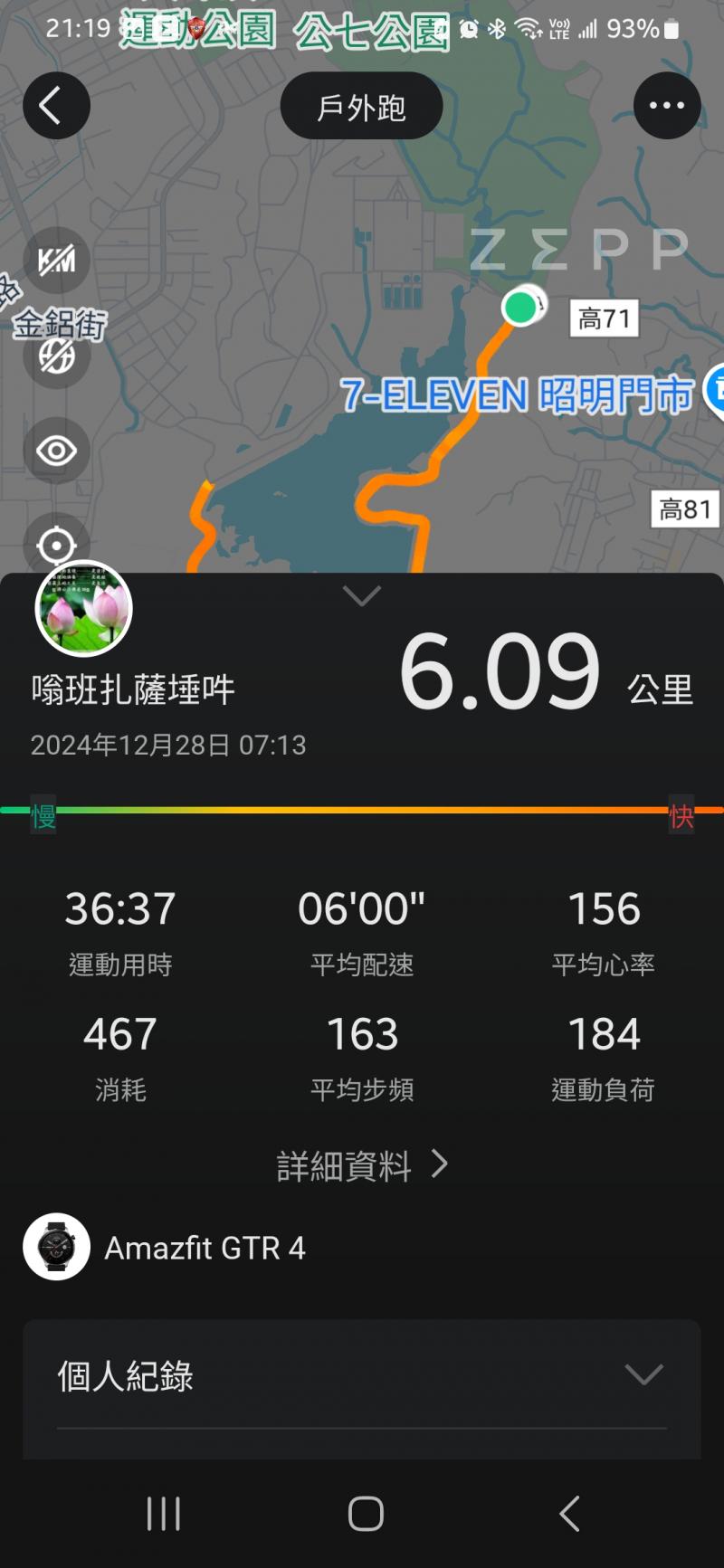Expand the 個人紀錄 section

(x=643, y=1375)
